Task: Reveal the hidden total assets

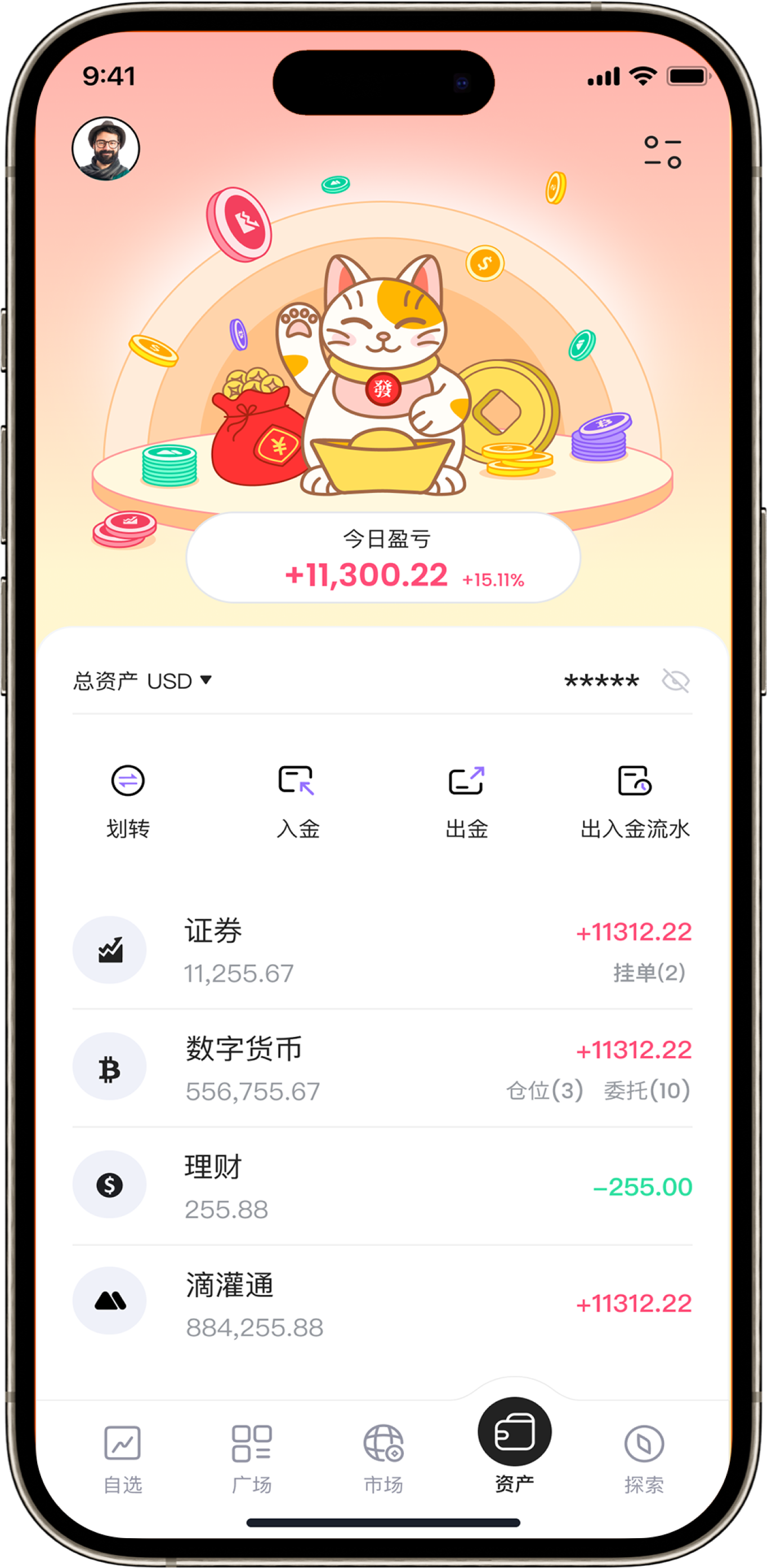Action: [x=675, y=680]
